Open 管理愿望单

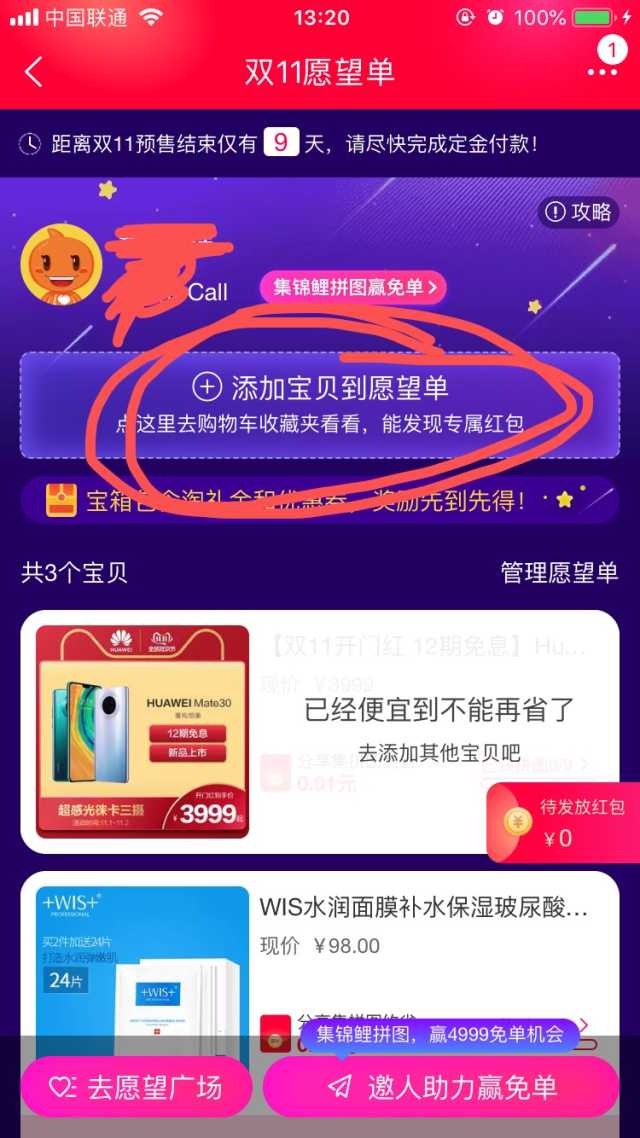(x=559, y=573)
